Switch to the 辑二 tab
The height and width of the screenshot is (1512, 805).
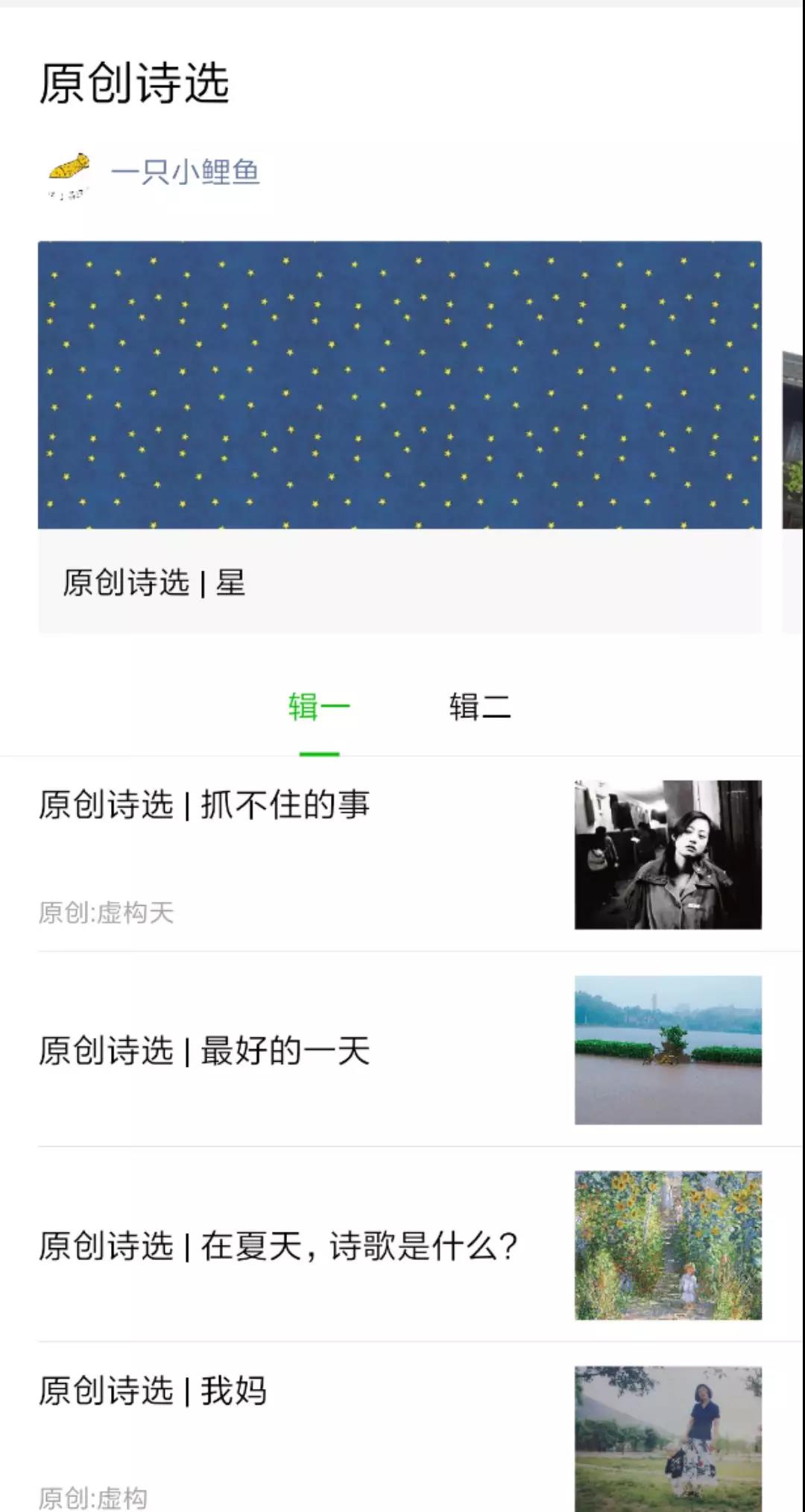[479, 707]
